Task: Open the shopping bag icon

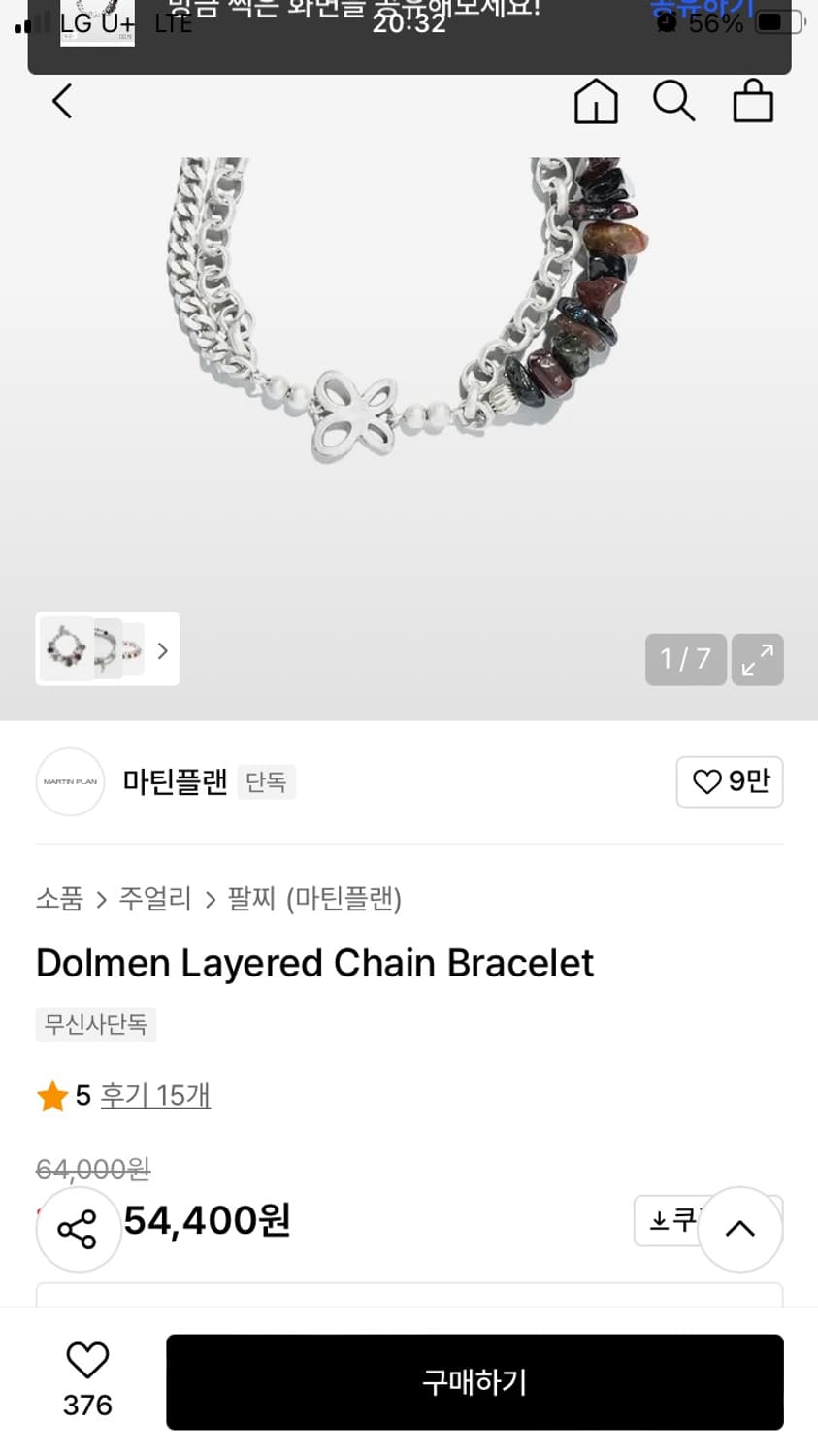Action: tap(753, 101)
